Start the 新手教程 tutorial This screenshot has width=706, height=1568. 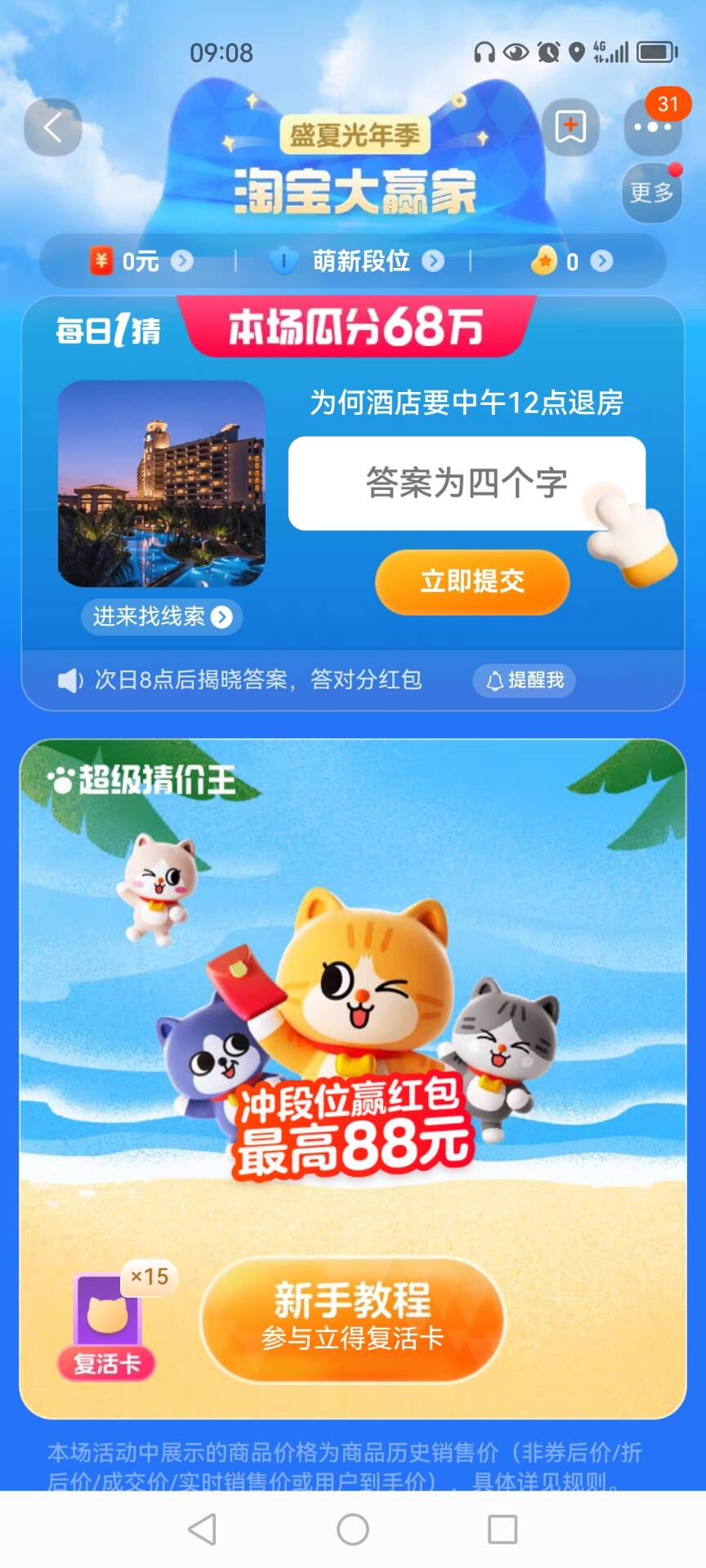click(x=353, y=1317)
